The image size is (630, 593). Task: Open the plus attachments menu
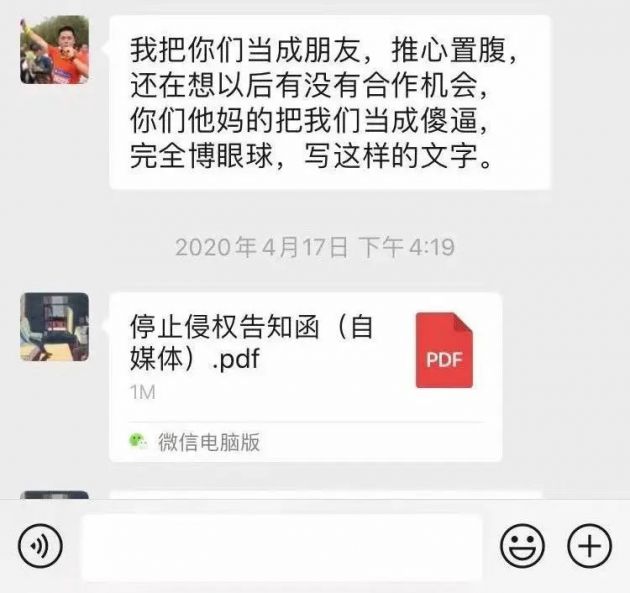(589, 546)
